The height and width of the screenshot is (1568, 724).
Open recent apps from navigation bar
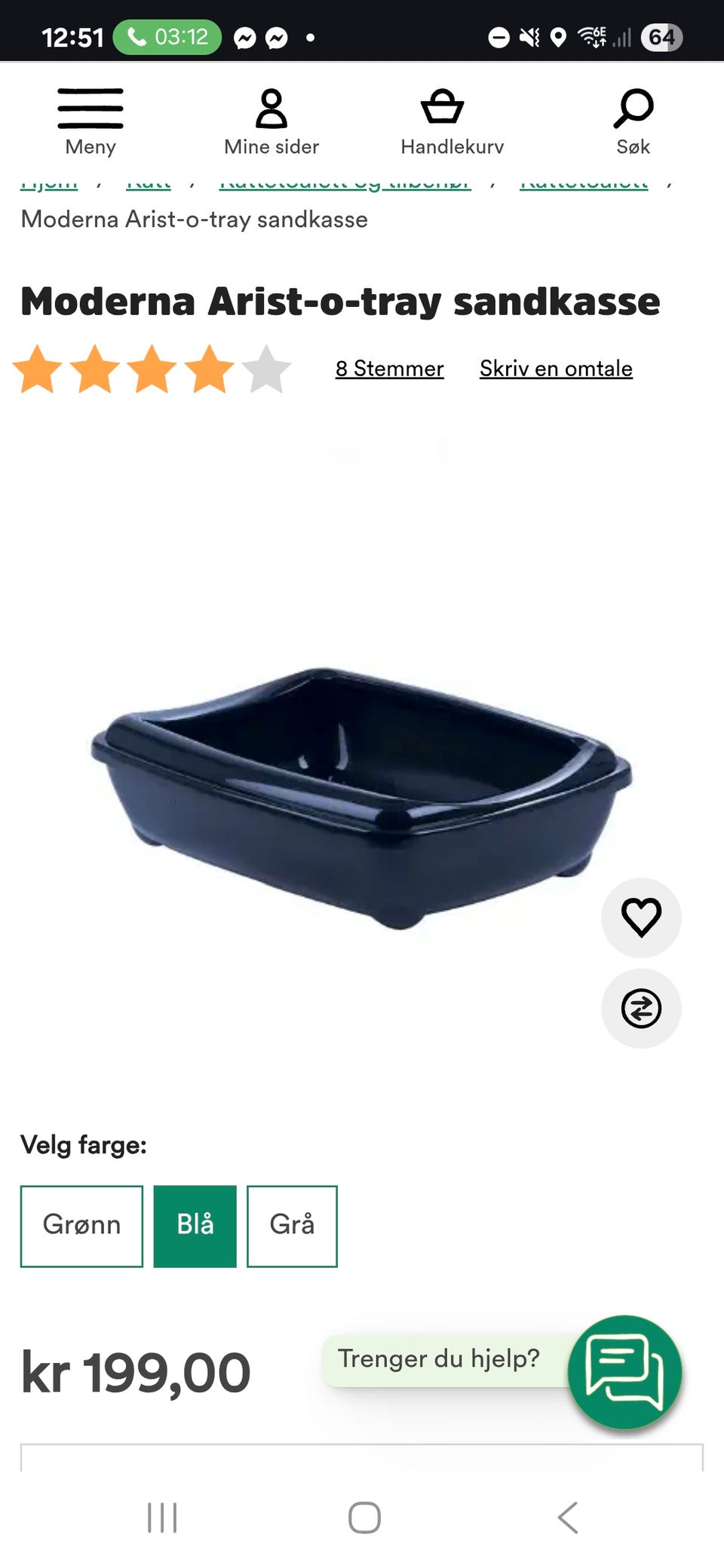162,1517
